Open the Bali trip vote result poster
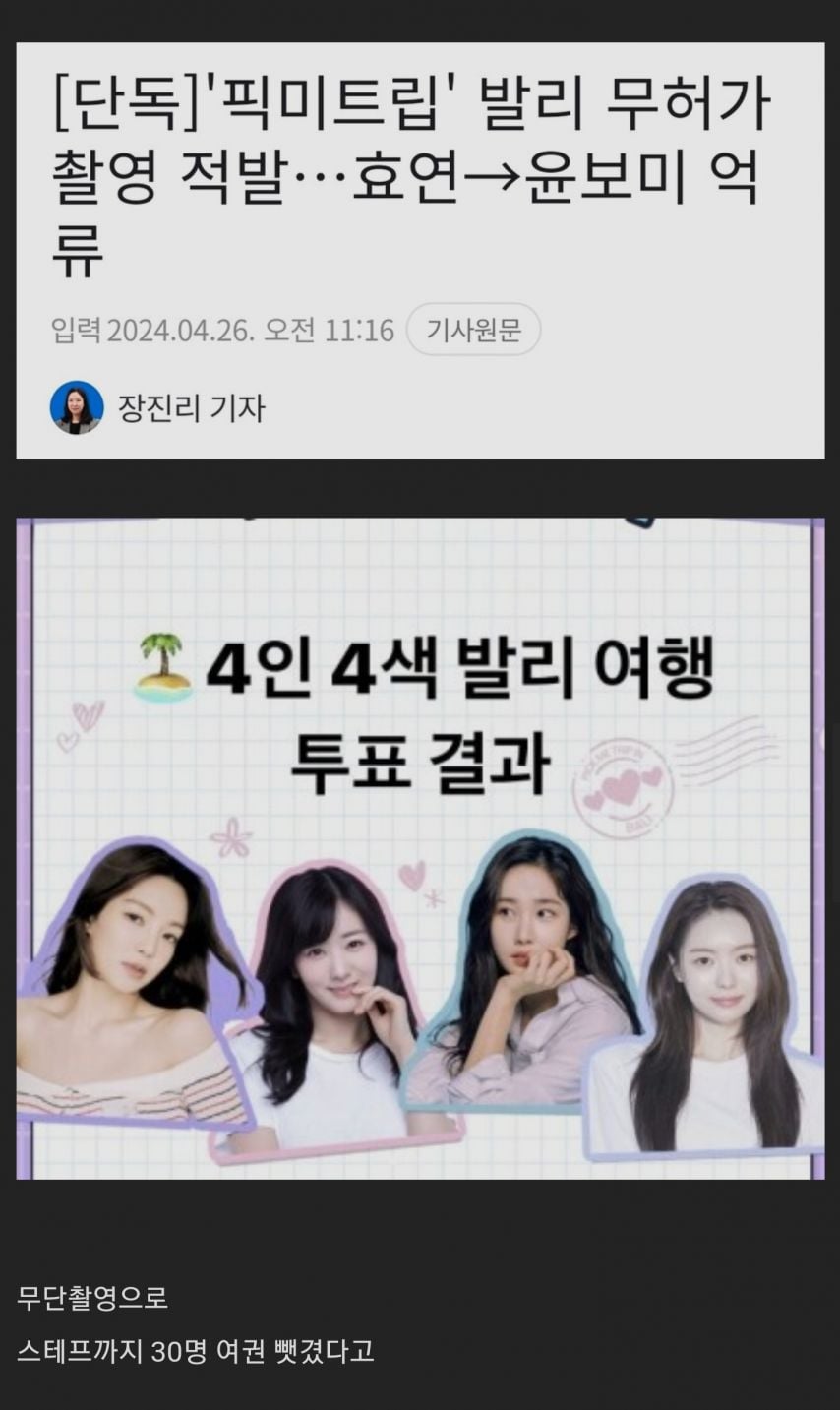Screen dimensions: 840x1410 pyautogui.click(x=420, y=848)
